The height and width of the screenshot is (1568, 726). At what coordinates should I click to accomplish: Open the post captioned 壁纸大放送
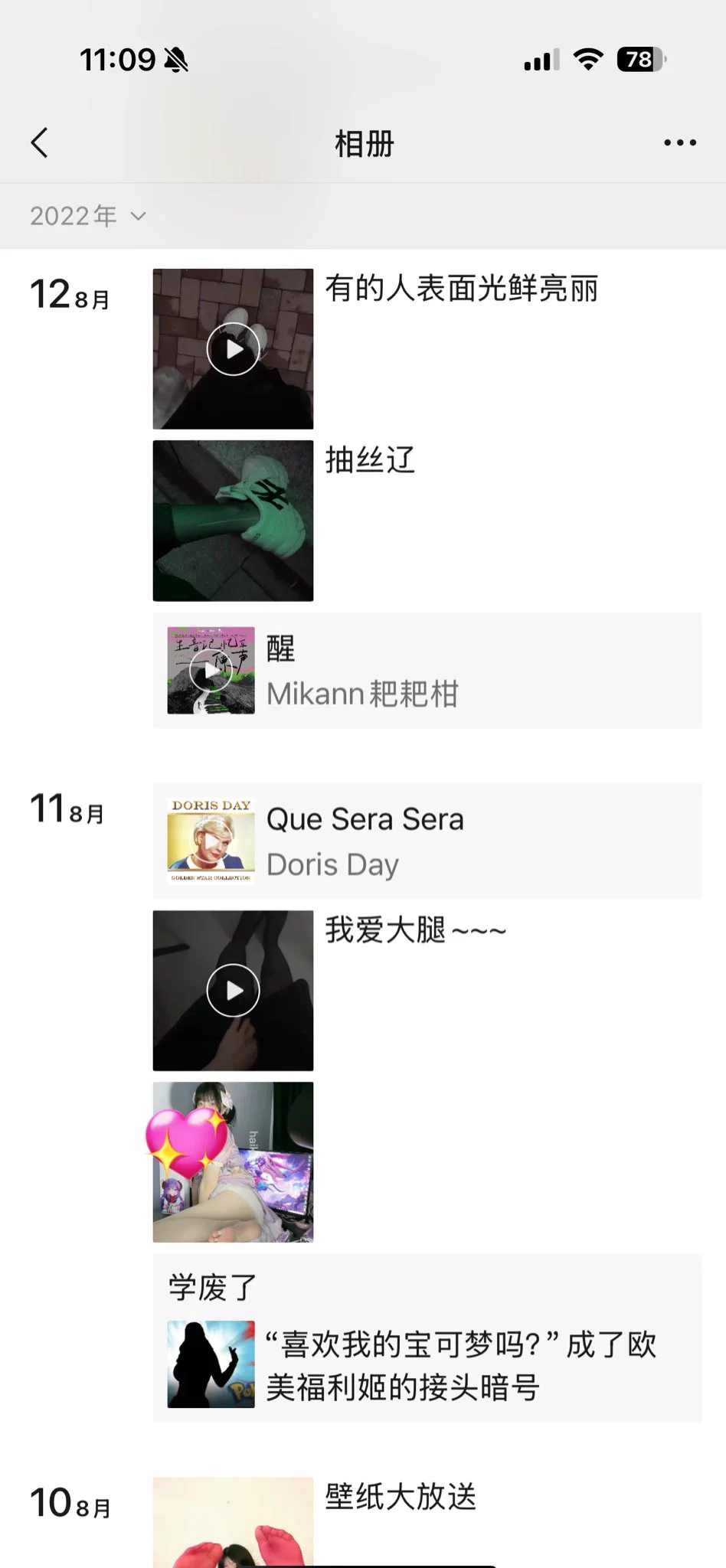point(233,1524)
